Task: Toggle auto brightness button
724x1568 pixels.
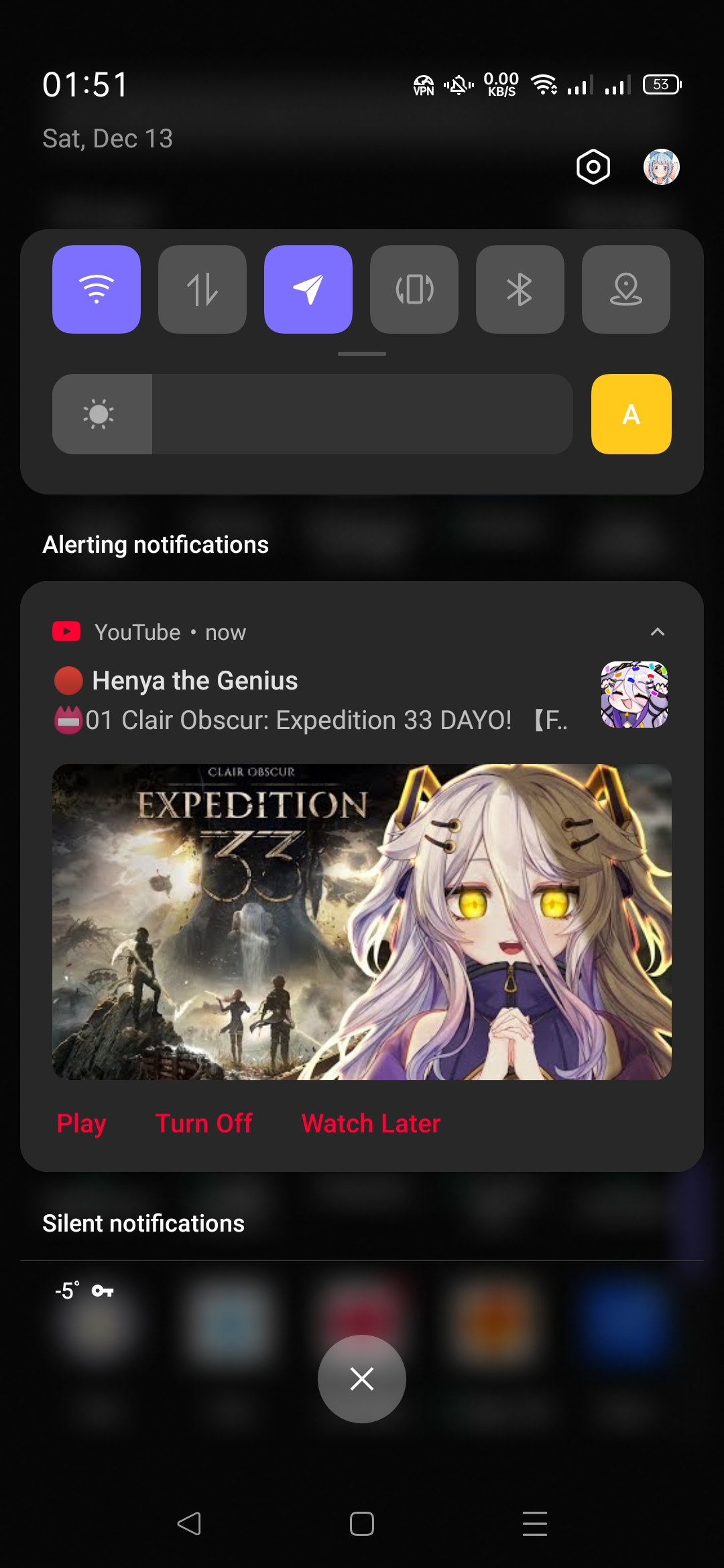Action: (x=631, y=414)
